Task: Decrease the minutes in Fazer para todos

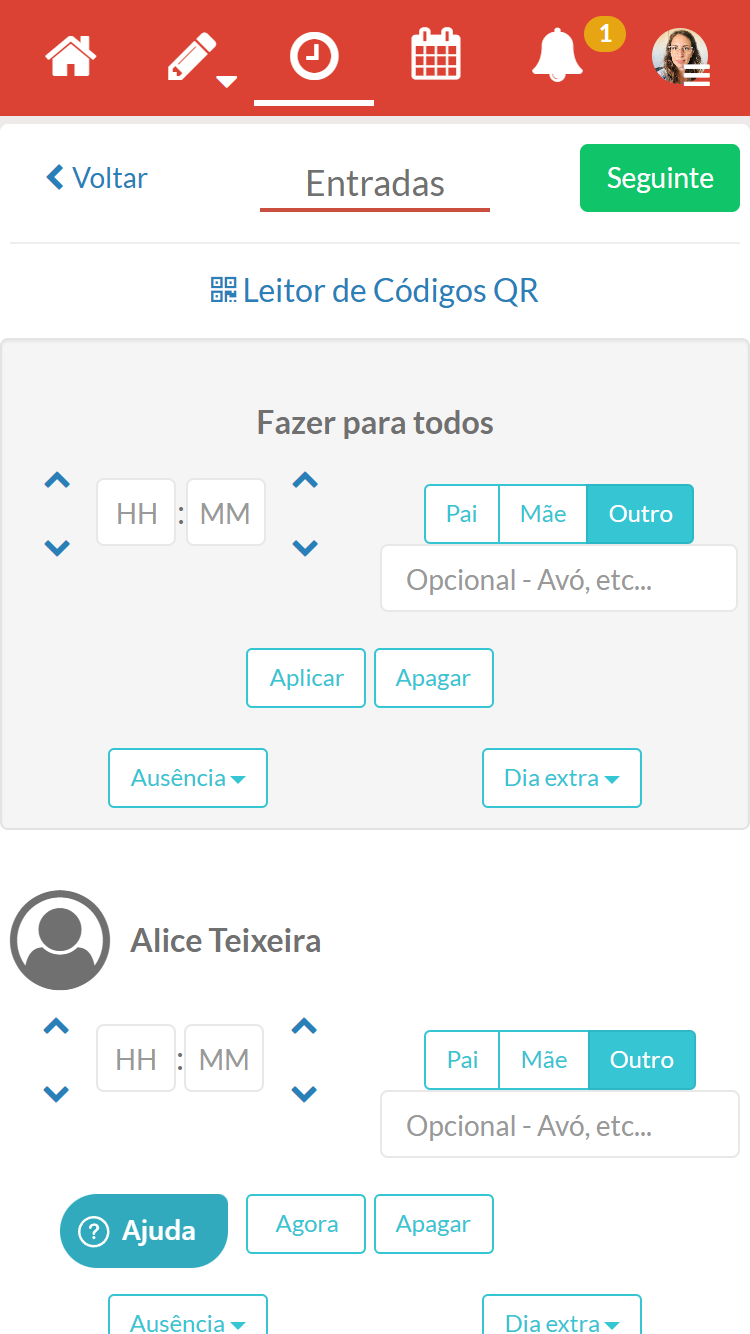Action: tap(305, 547)
